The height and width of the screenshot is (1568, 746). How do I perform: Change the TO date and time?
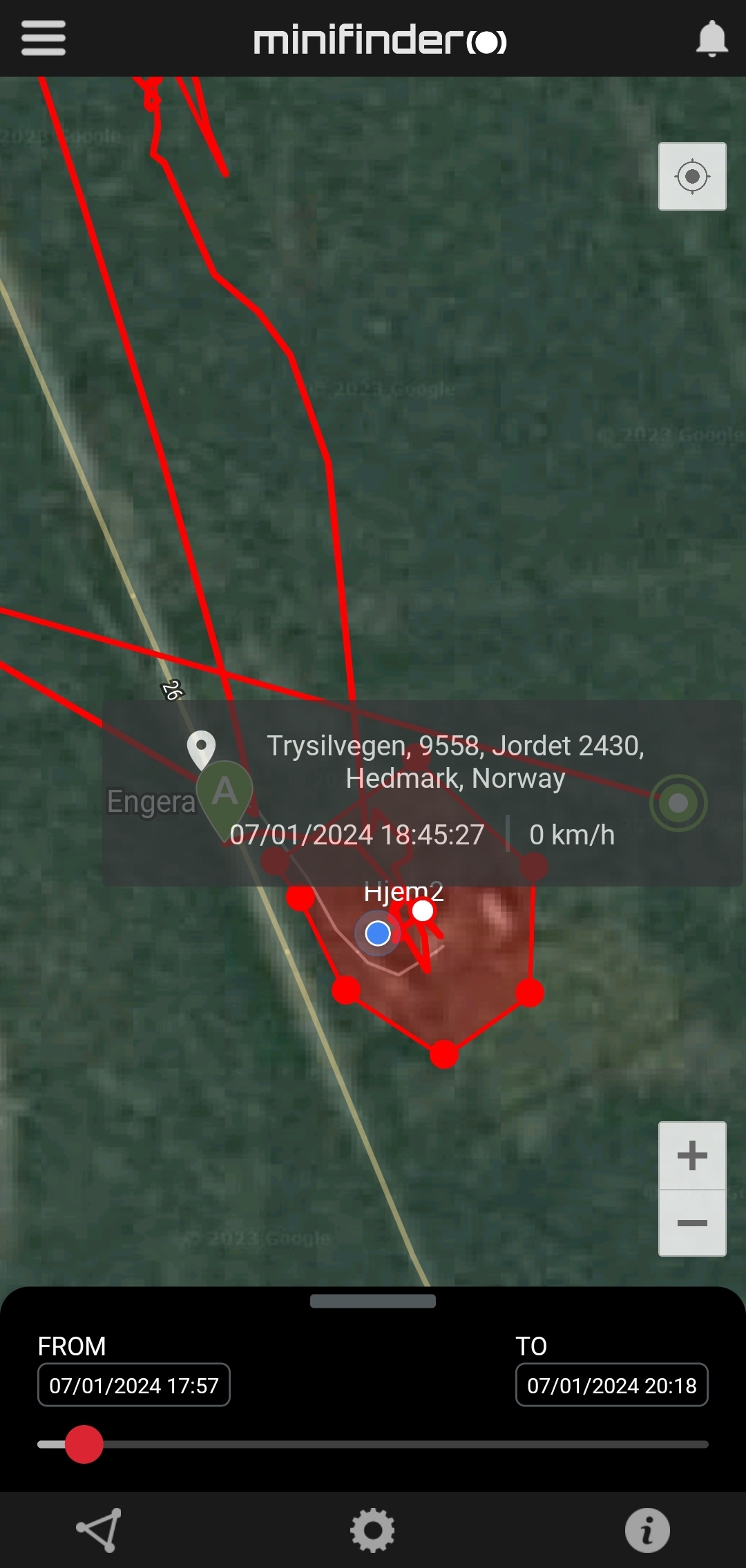(x=612, y=1385)
